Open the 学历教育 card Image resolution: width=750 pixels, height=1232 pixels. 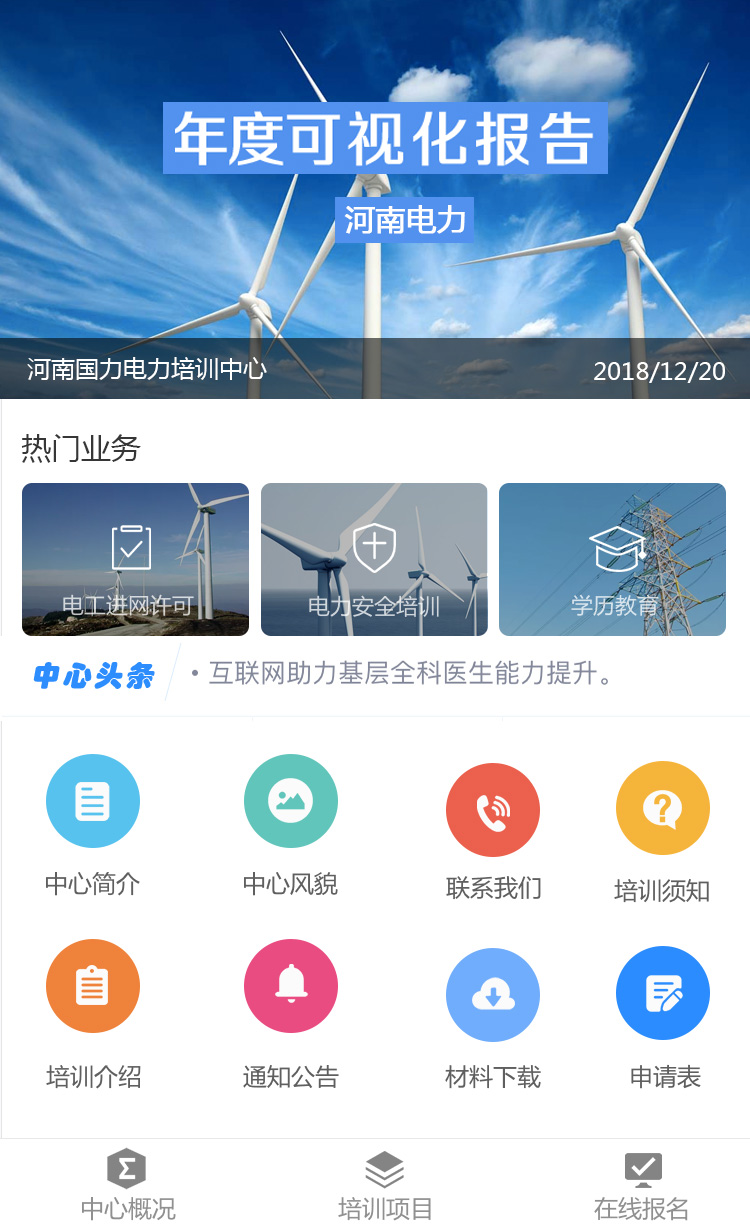click(612, 559)
